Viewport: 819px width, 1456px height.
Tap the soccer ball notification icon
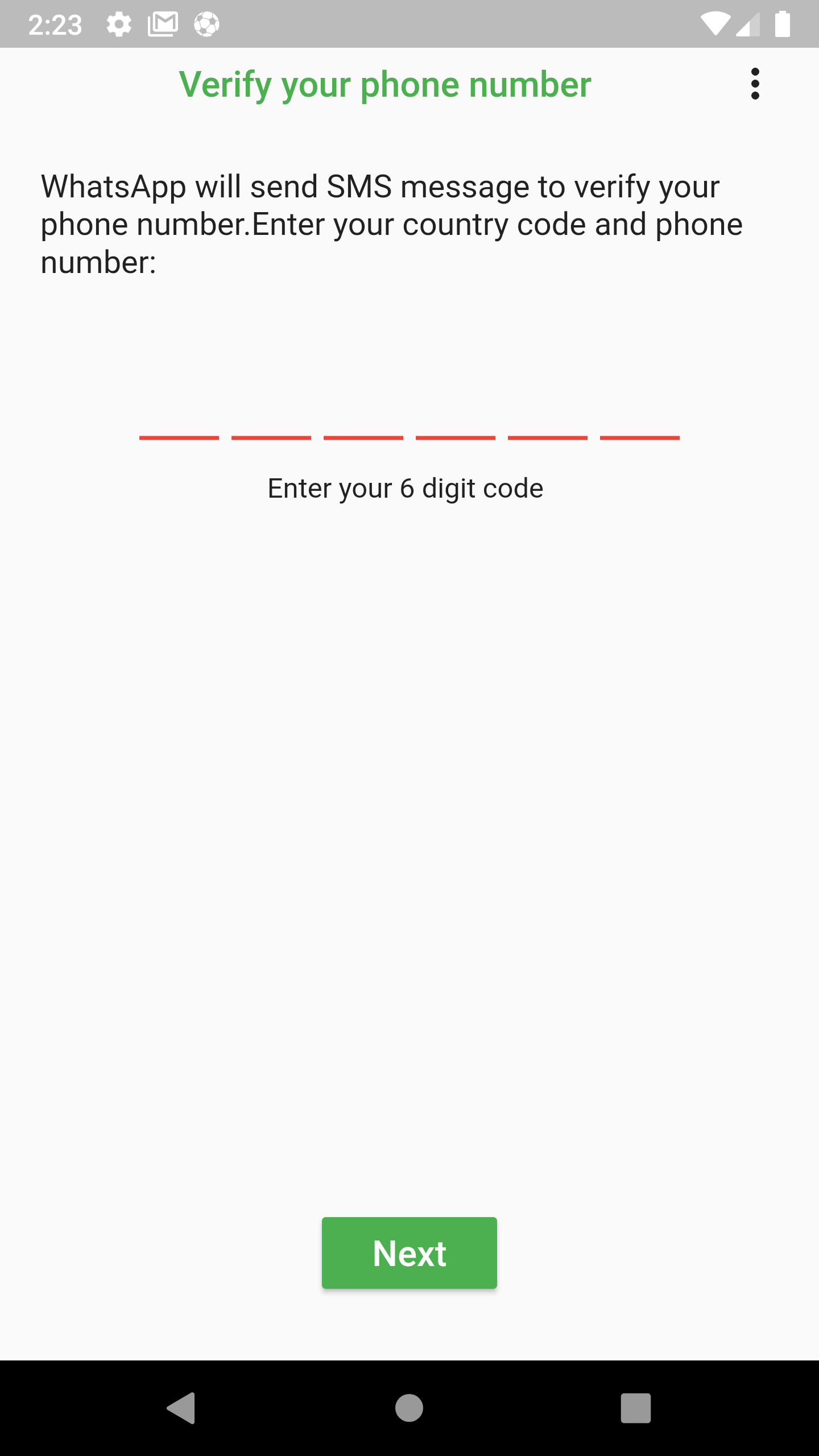206,24
